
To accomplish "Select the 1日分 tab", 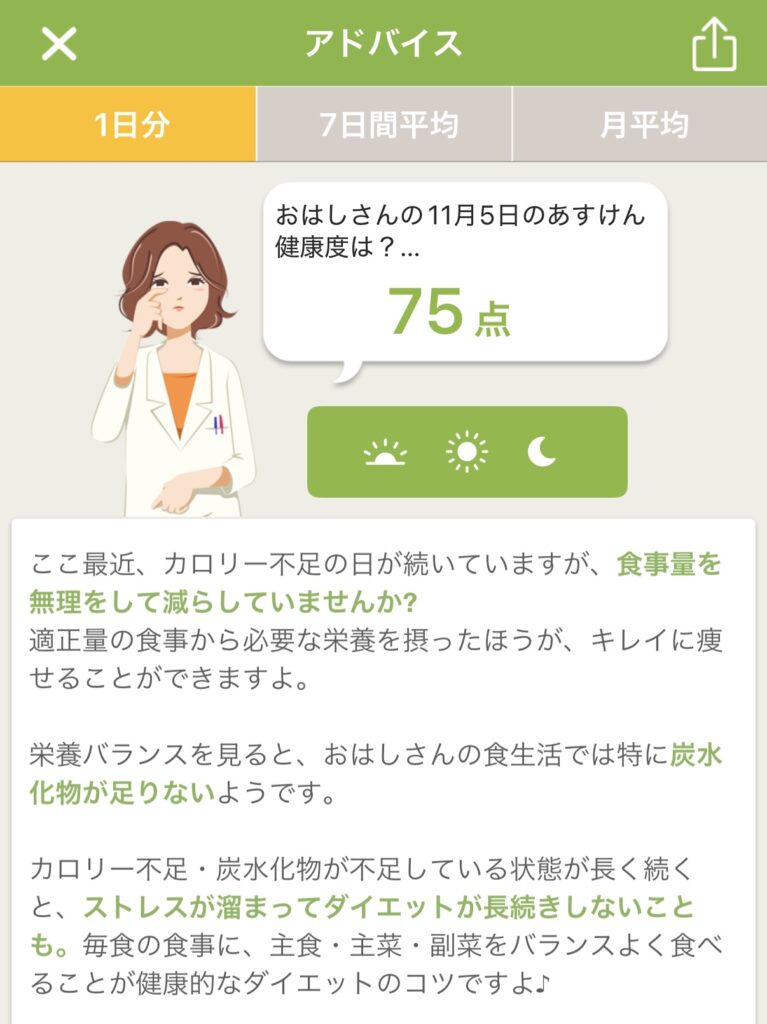I will (128, 125).
